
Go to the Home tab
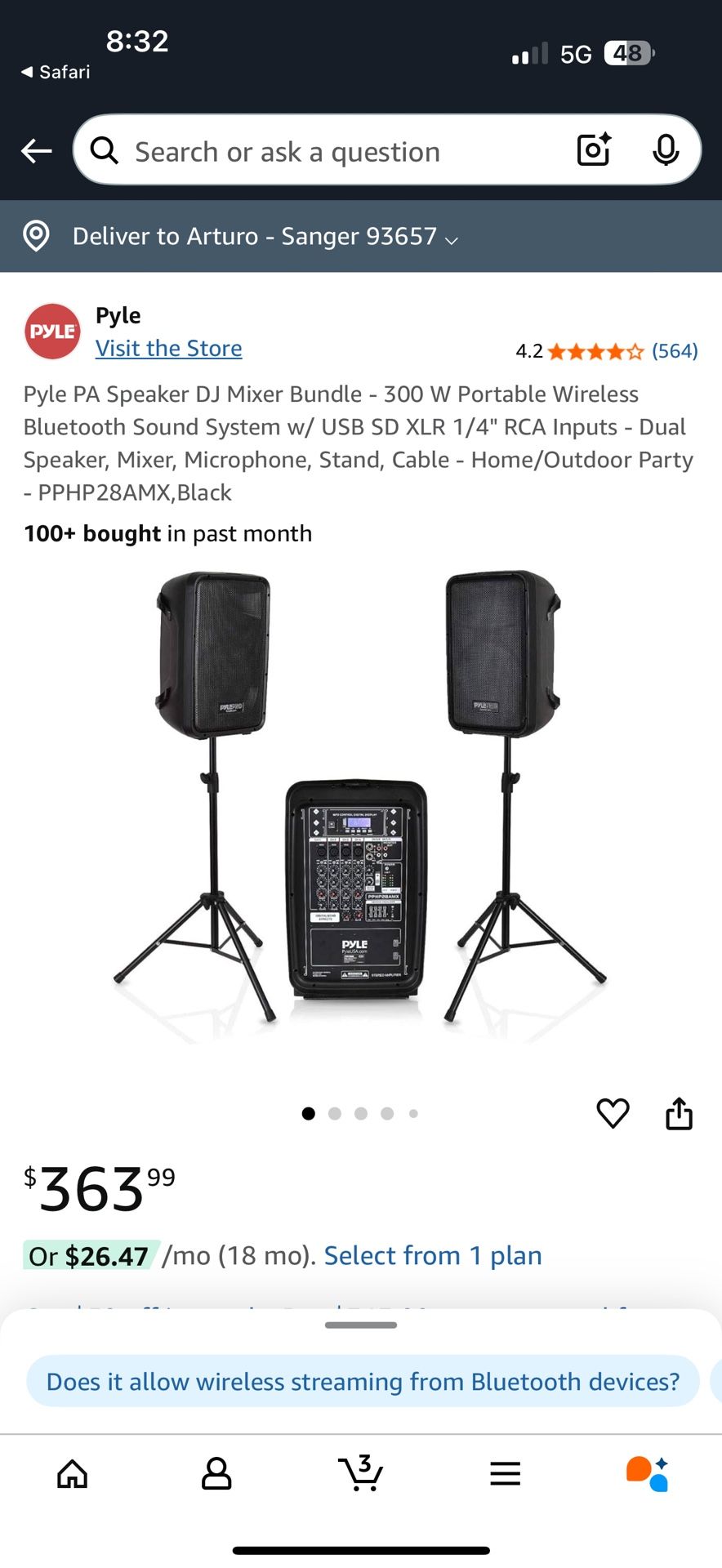pyautogui.click(x=73, y=1474)
